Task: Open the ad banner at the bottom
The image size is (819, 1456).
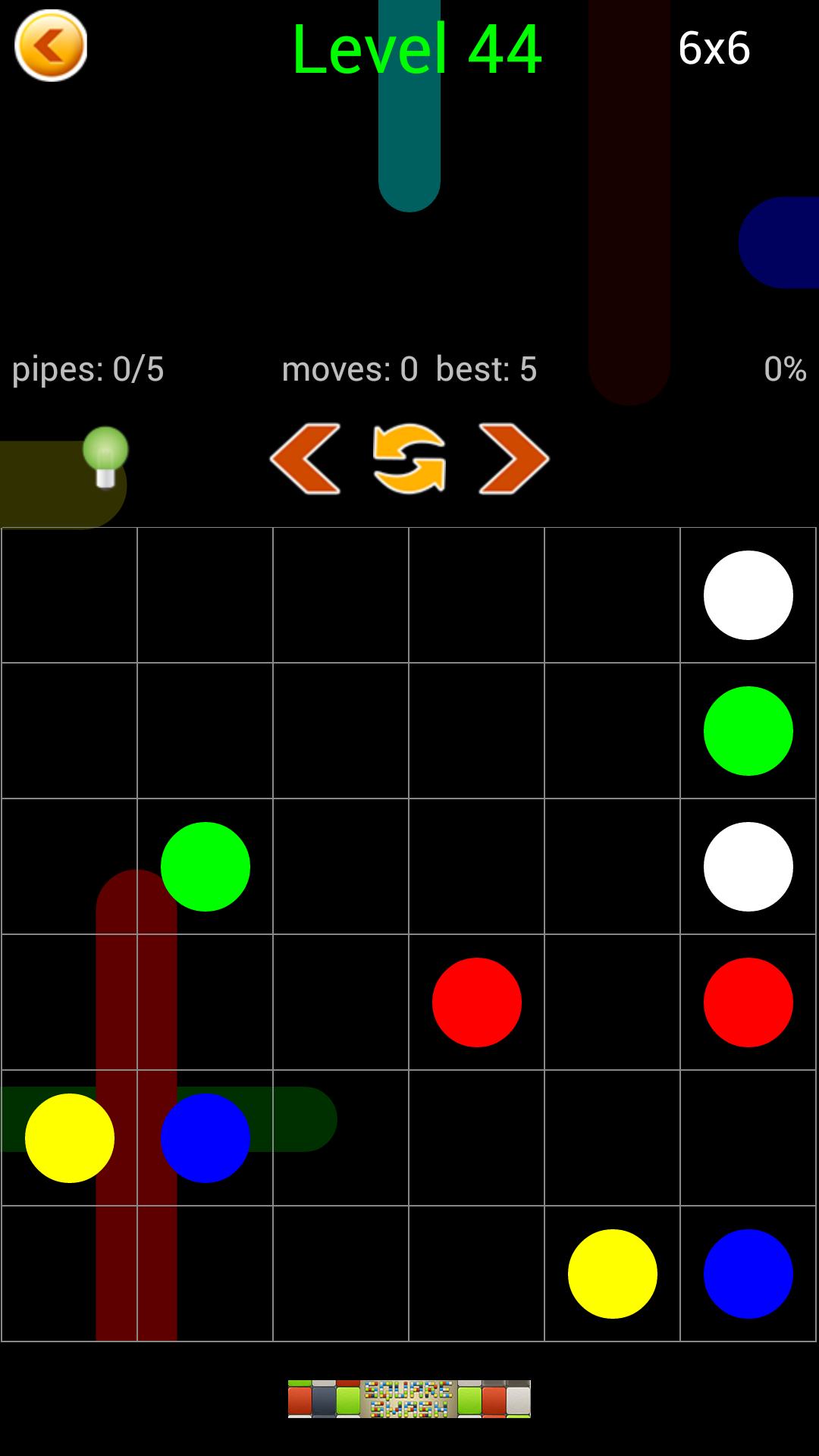Action: tap(409, 1398)
